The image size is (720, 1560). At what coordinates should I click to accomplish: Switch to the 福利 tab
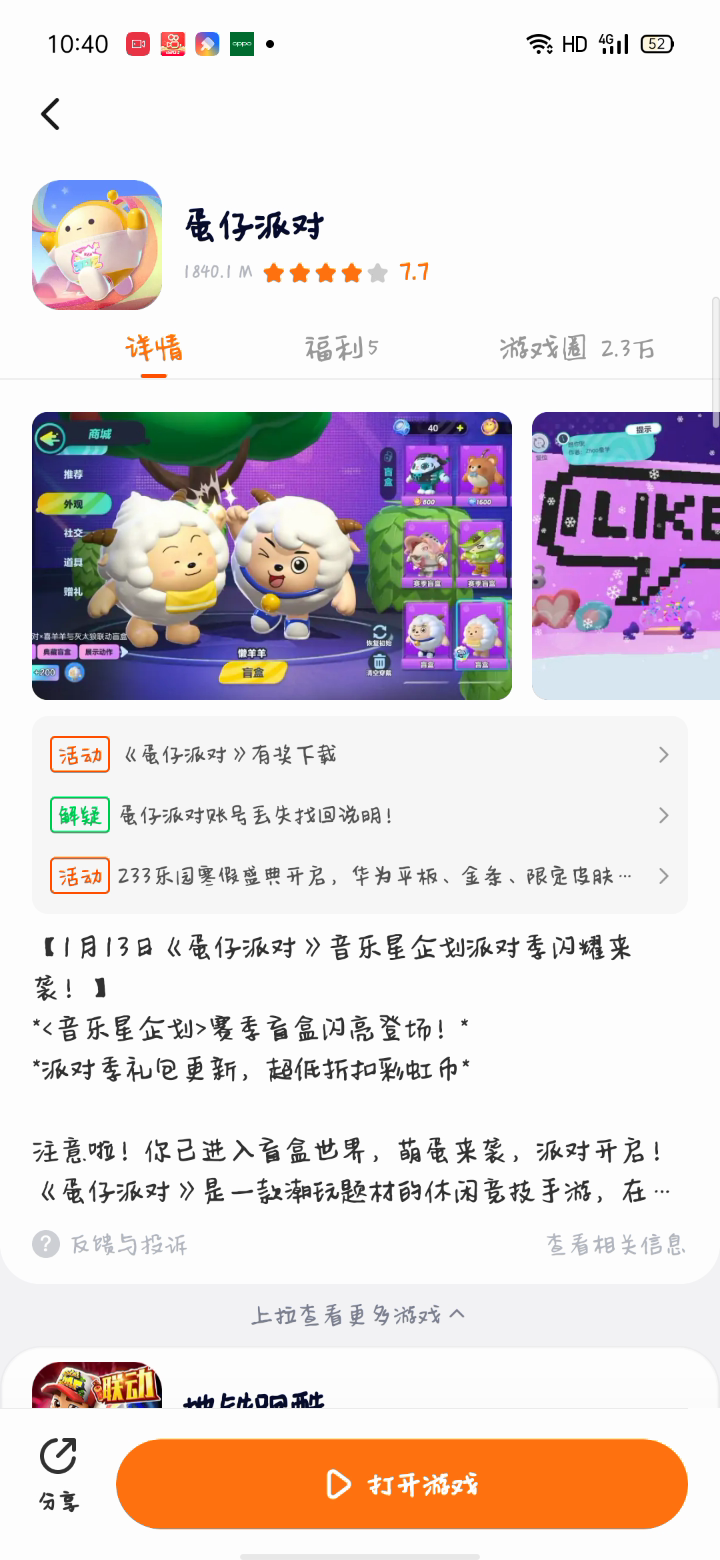[341, 348]
